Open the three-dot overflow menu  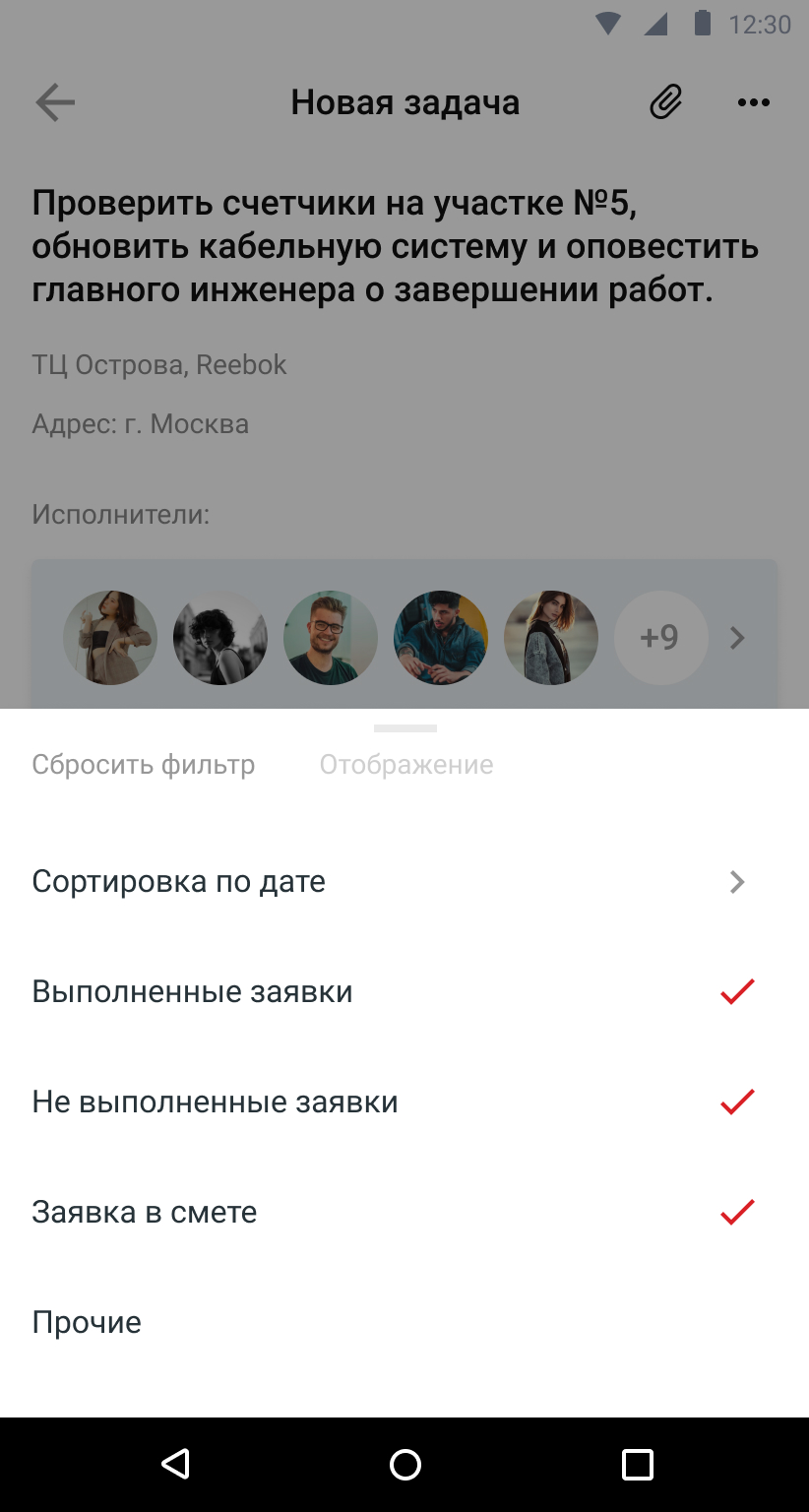(x=753, y=102)
